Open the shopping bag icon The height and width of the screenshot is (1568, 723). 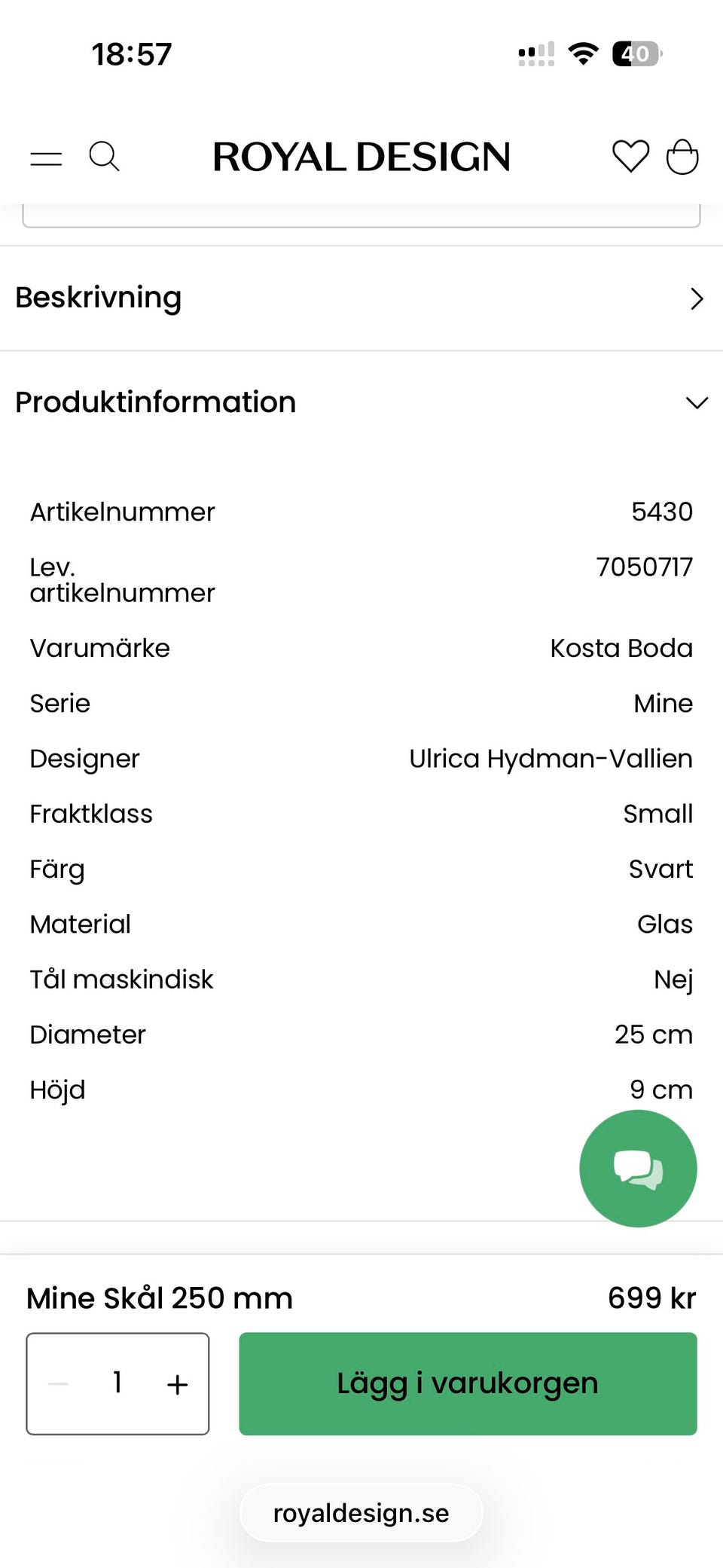click(682, 157)
